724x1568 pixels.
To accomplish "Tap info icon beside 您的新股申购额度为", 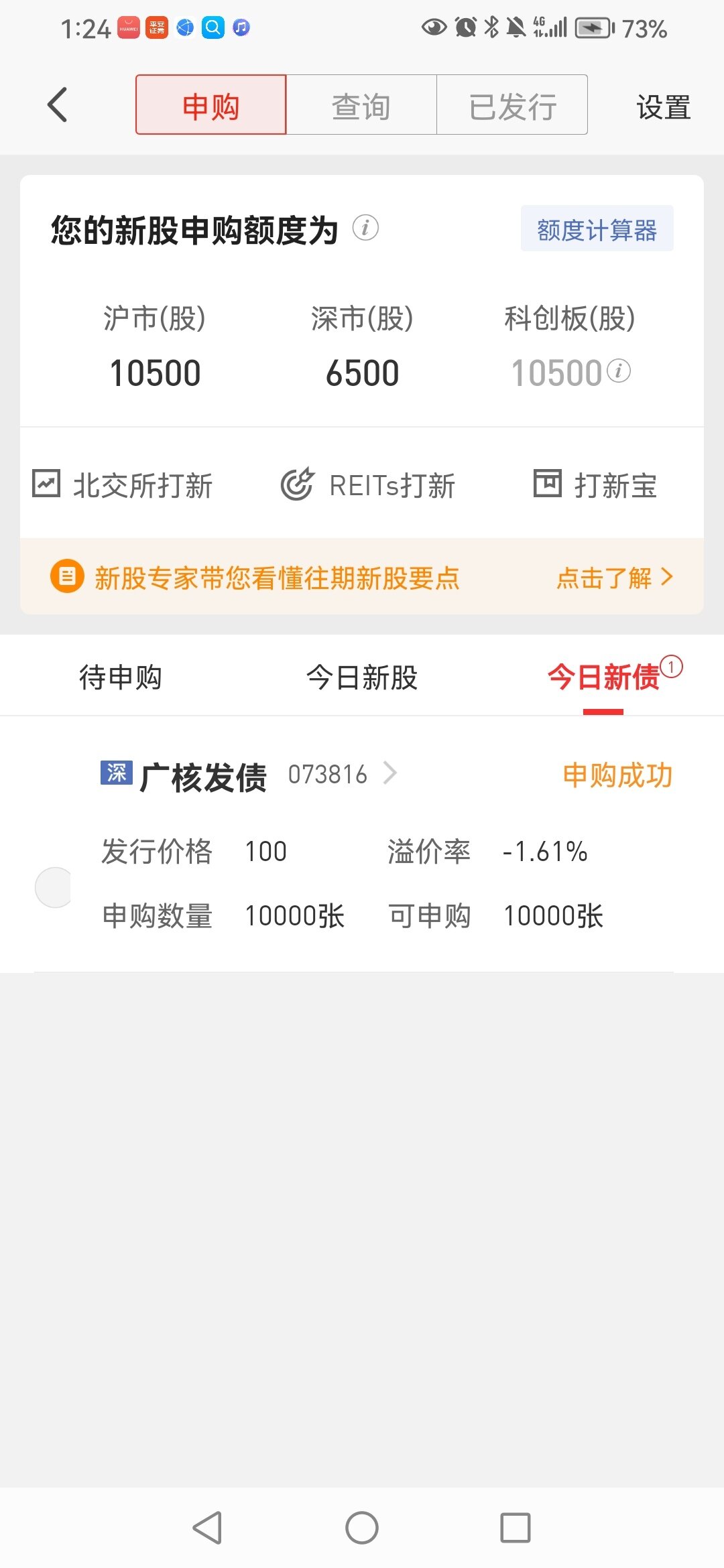I will click(x=365, y=228).
